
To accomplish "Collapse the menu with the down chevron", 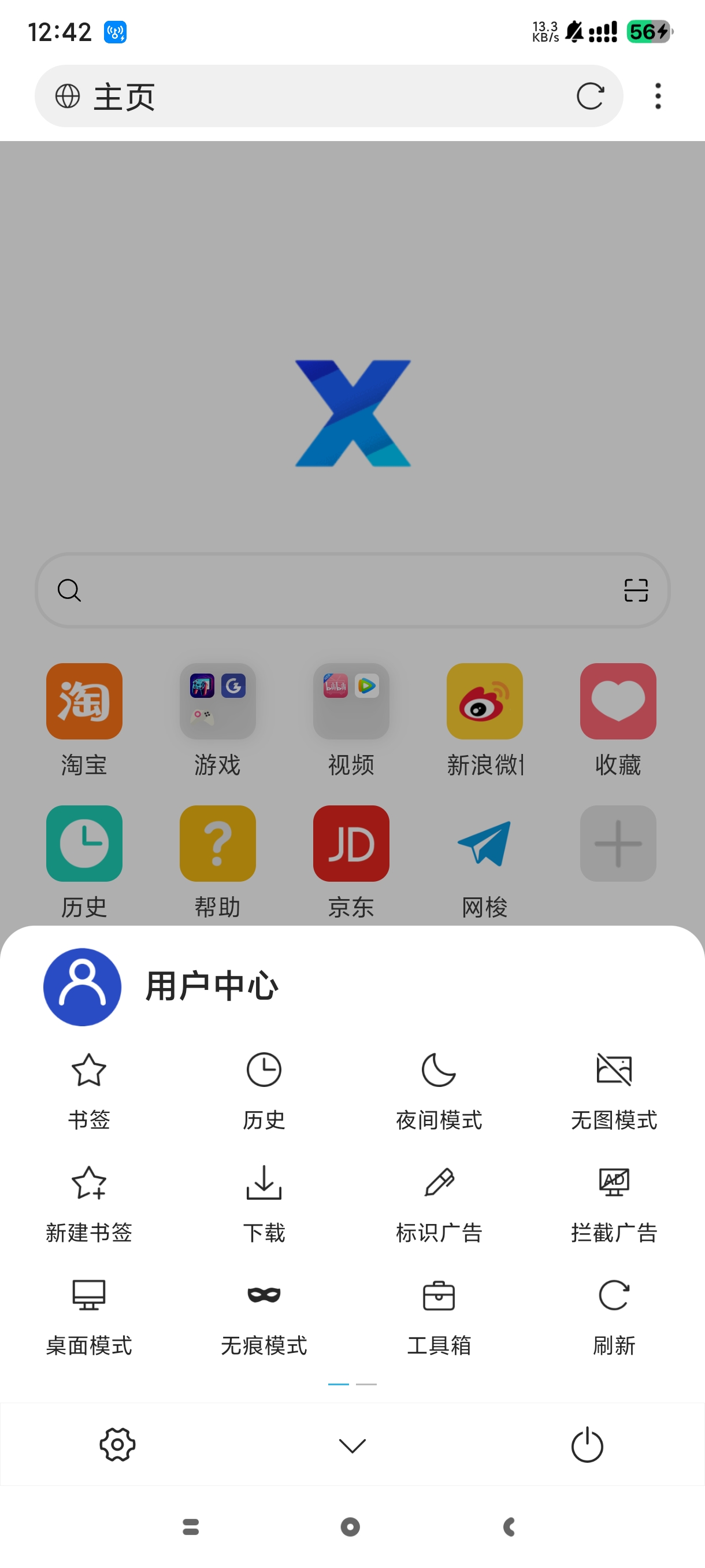I will click(352, 1444).
